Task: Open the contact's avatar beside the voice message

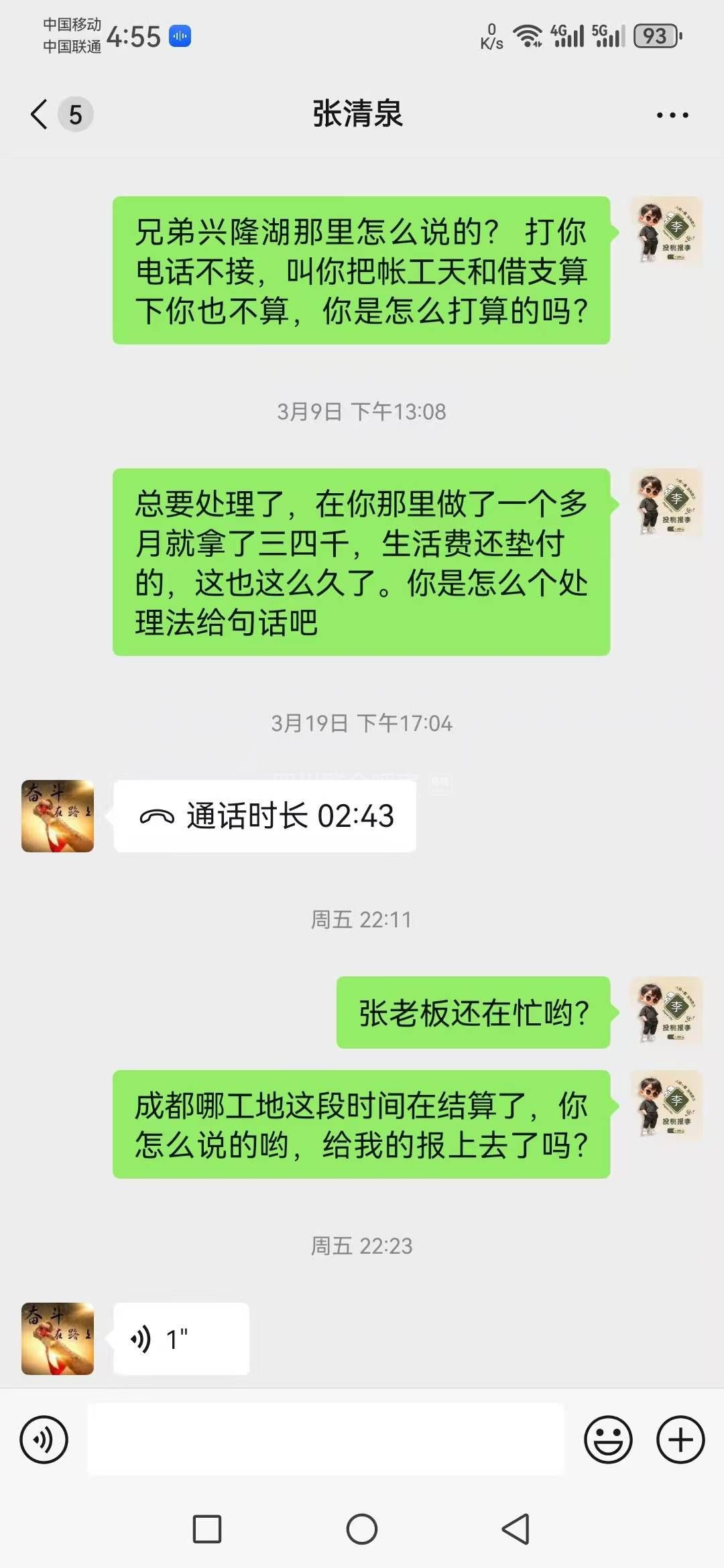Action: click(58, 1339)
